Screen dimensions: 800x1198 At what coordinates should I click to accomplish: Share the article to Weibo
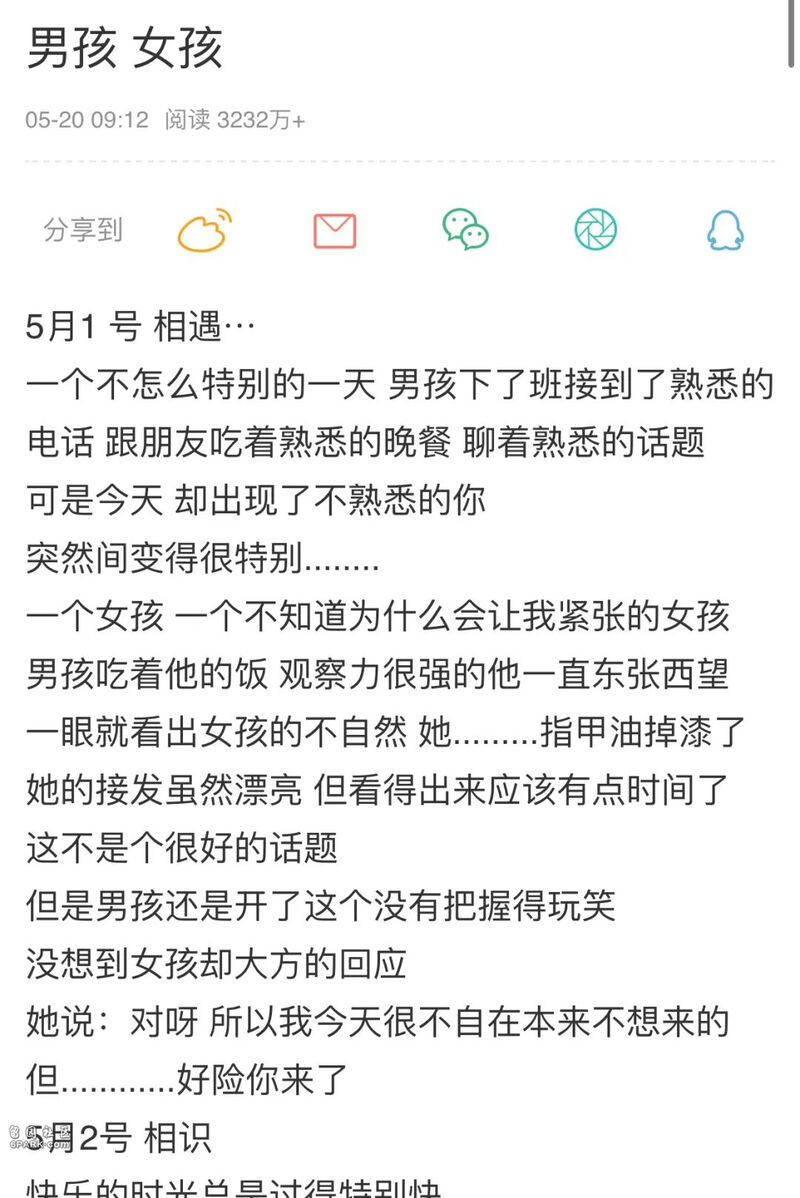205,230
